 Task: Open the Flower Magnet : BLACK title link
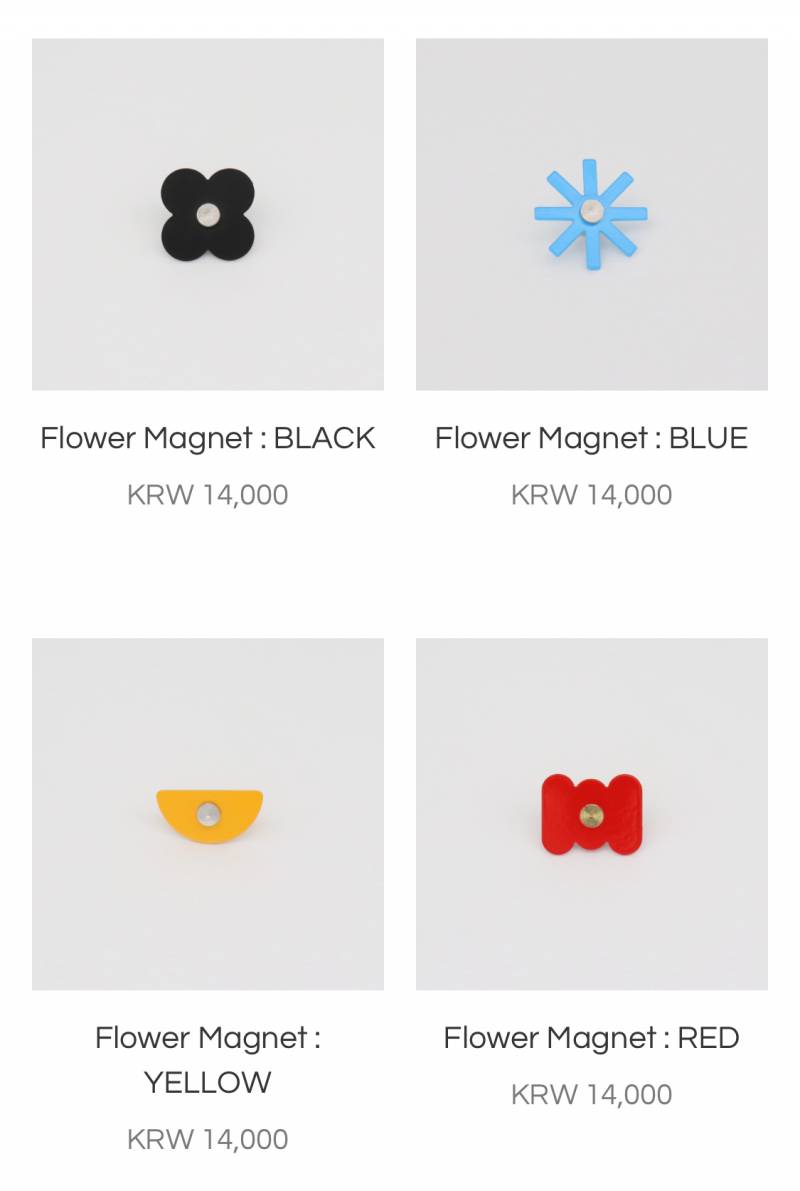pyautogui.click(x=208, y=438)
